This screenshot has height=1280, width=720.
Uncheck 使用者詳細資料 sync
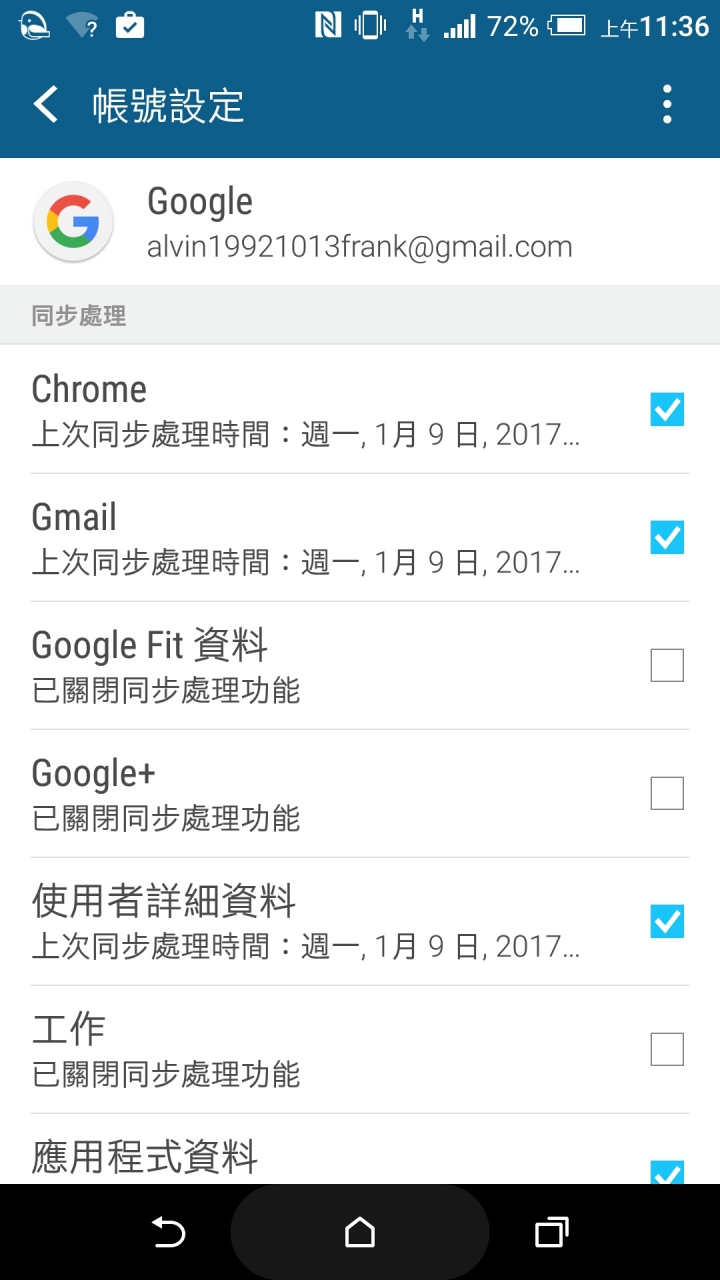667,921
